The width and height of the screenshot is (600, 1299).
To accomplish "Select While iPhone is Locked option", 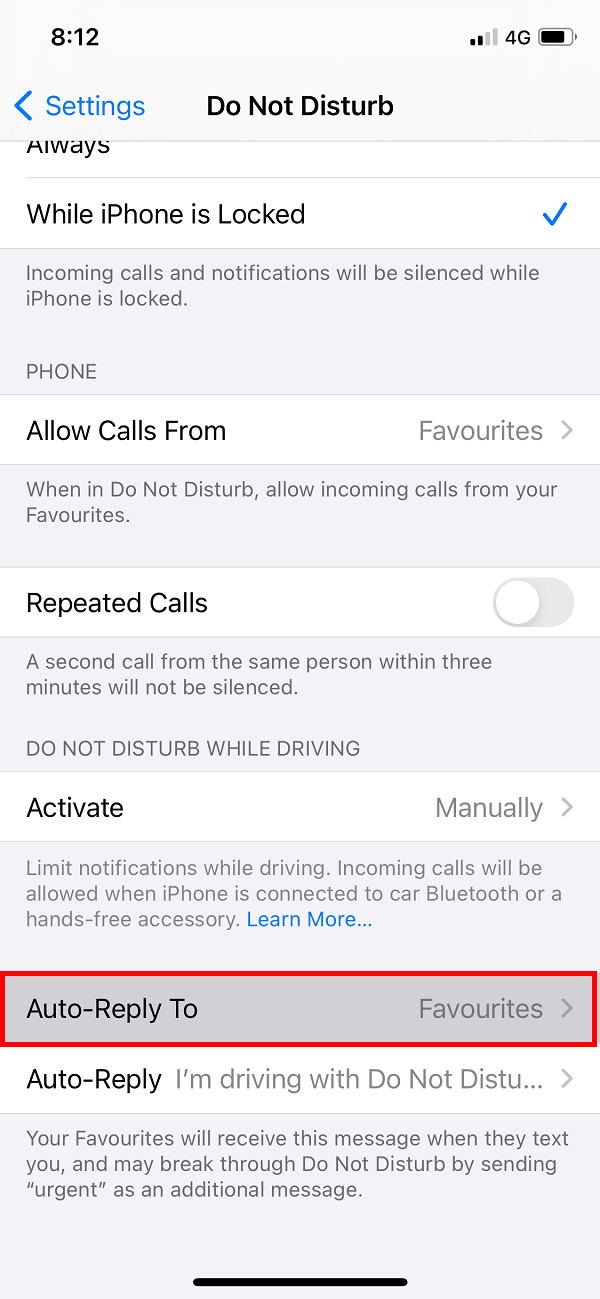I will coord(300,214).
